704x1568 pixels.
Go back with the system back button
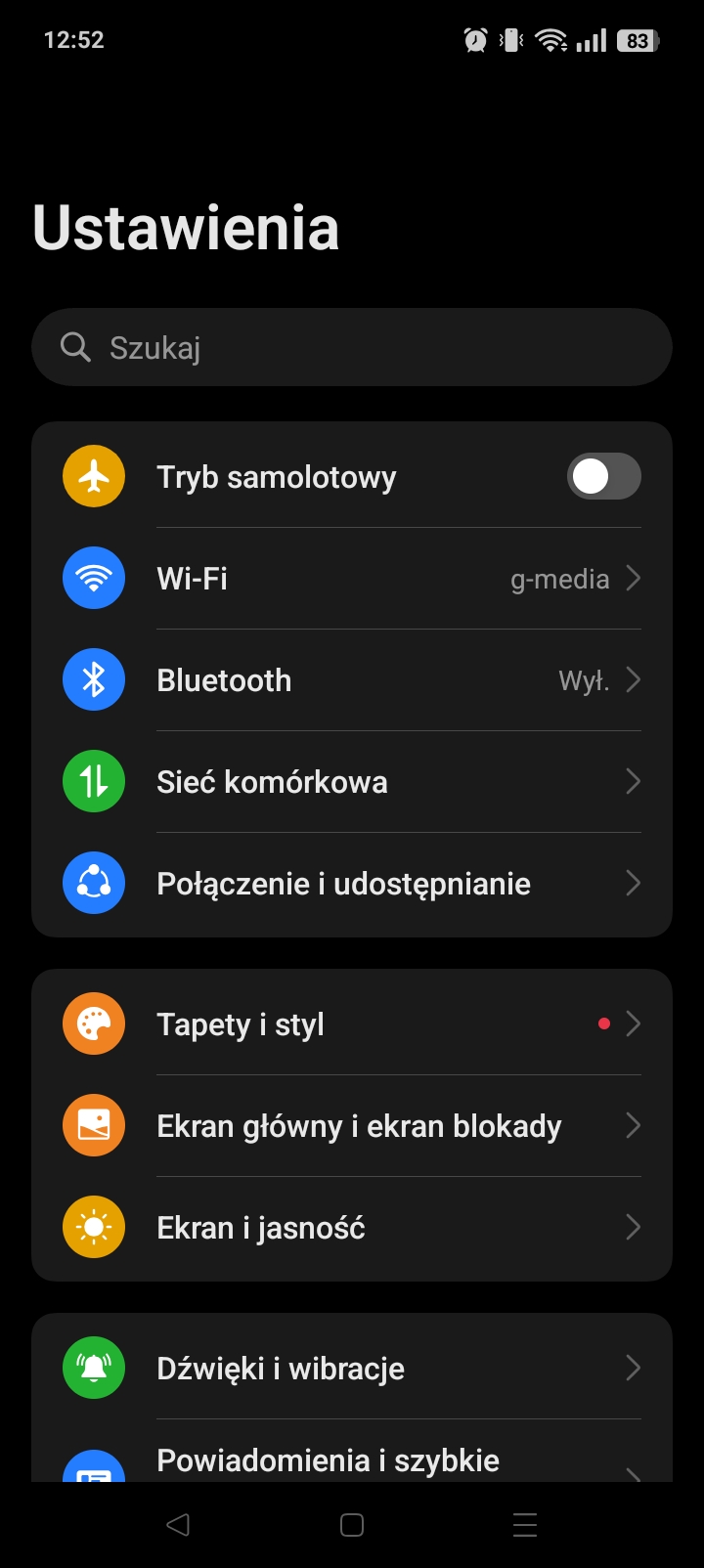point(178,1525)
